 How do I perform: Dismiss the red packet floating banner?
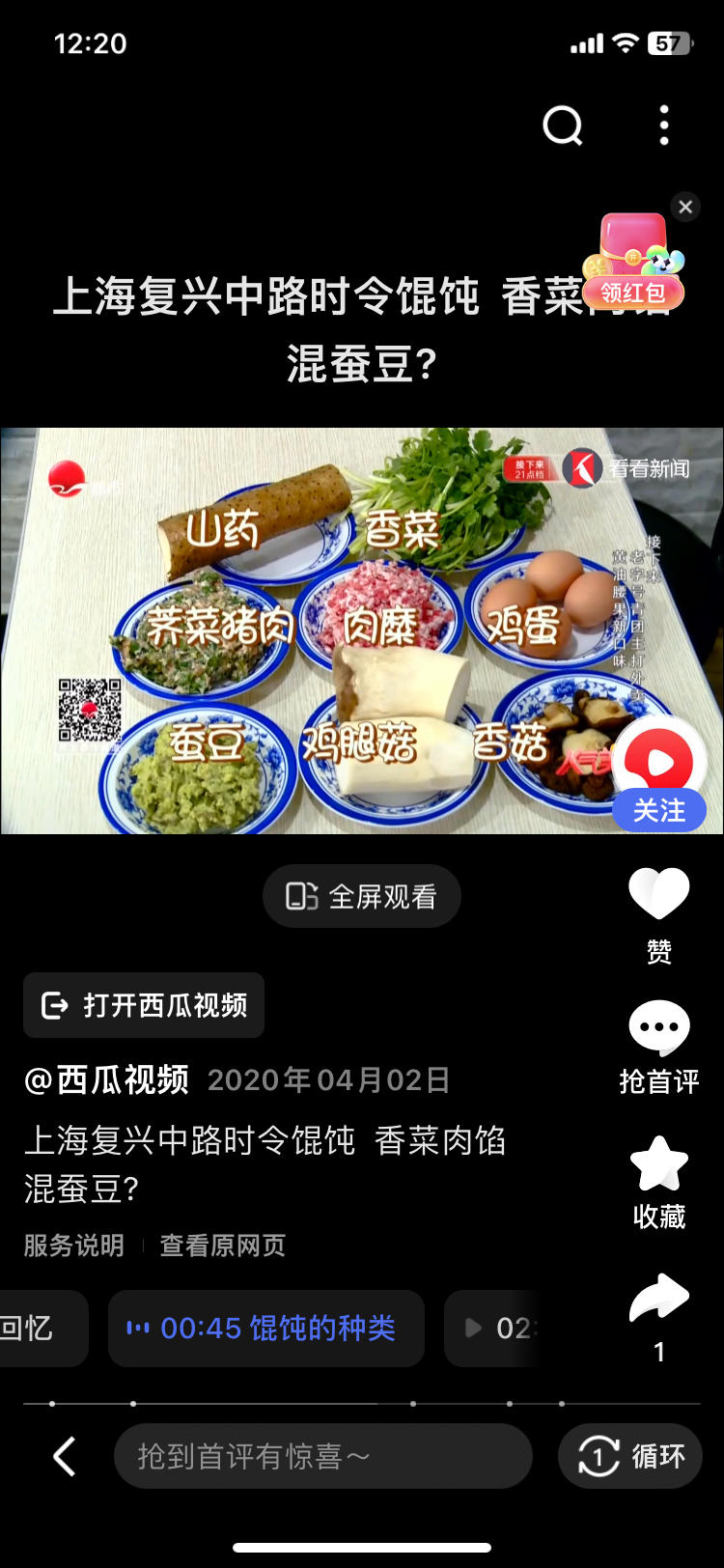(685, 207)
